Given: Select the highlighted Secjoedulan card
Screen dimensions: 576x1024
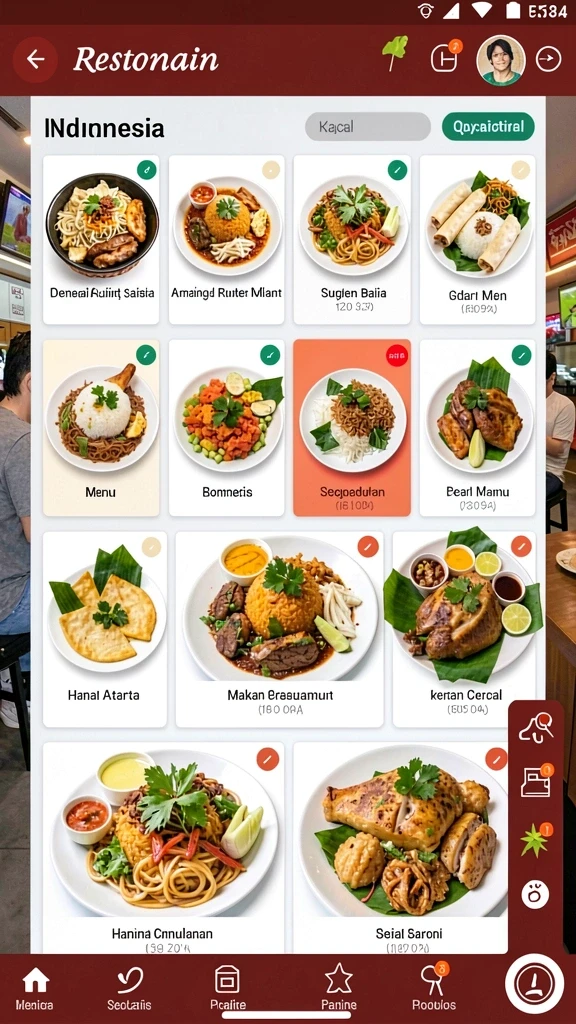Looking at the screenshot, I should (352, 428).
